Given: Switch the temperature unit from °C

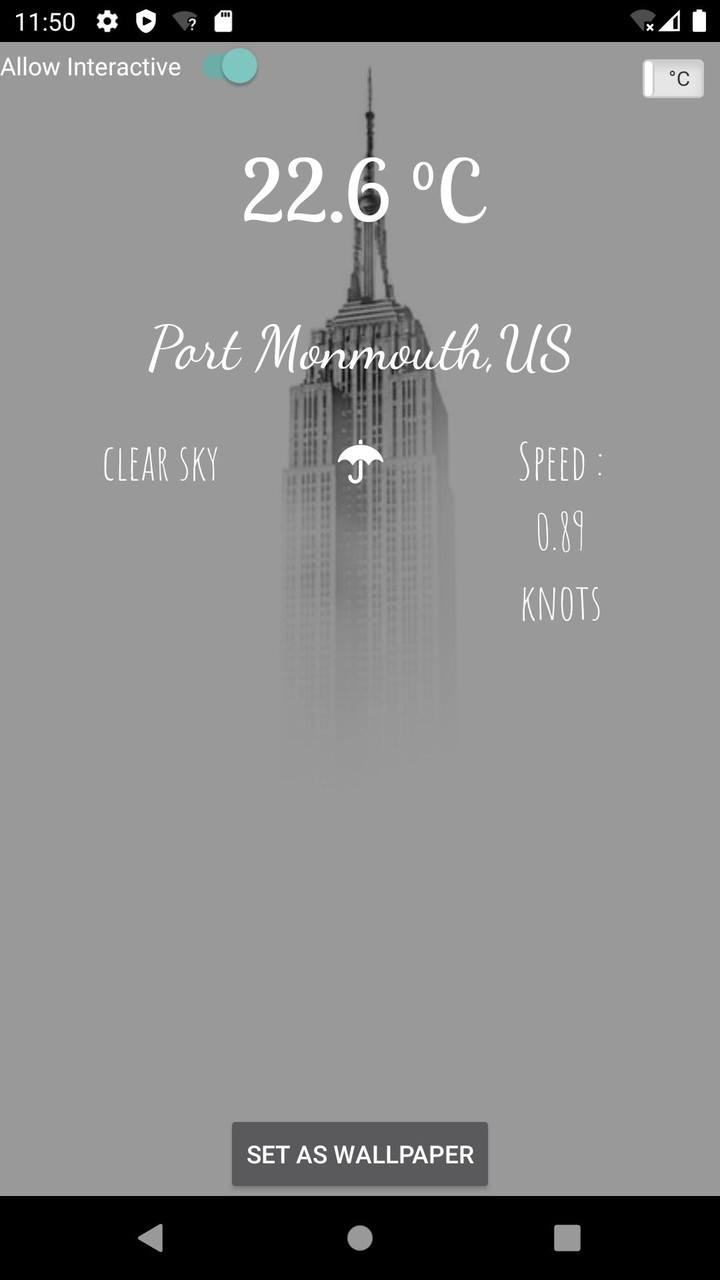Looking at the screenshot, I should pyautogui.click(x=673, y=78).
